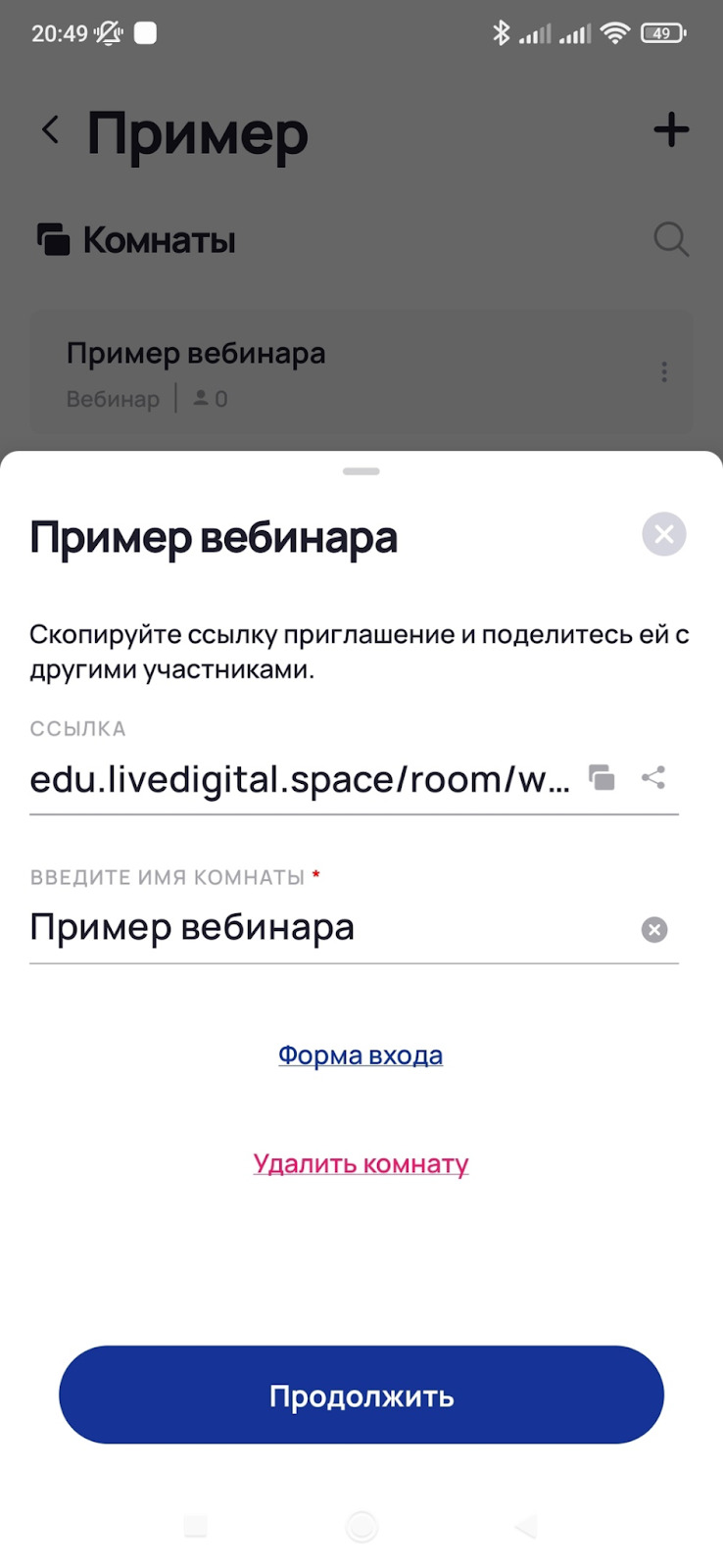The height and width of the screenshot is (1568, 723).
Task: Share the room link
Action: 653,778
